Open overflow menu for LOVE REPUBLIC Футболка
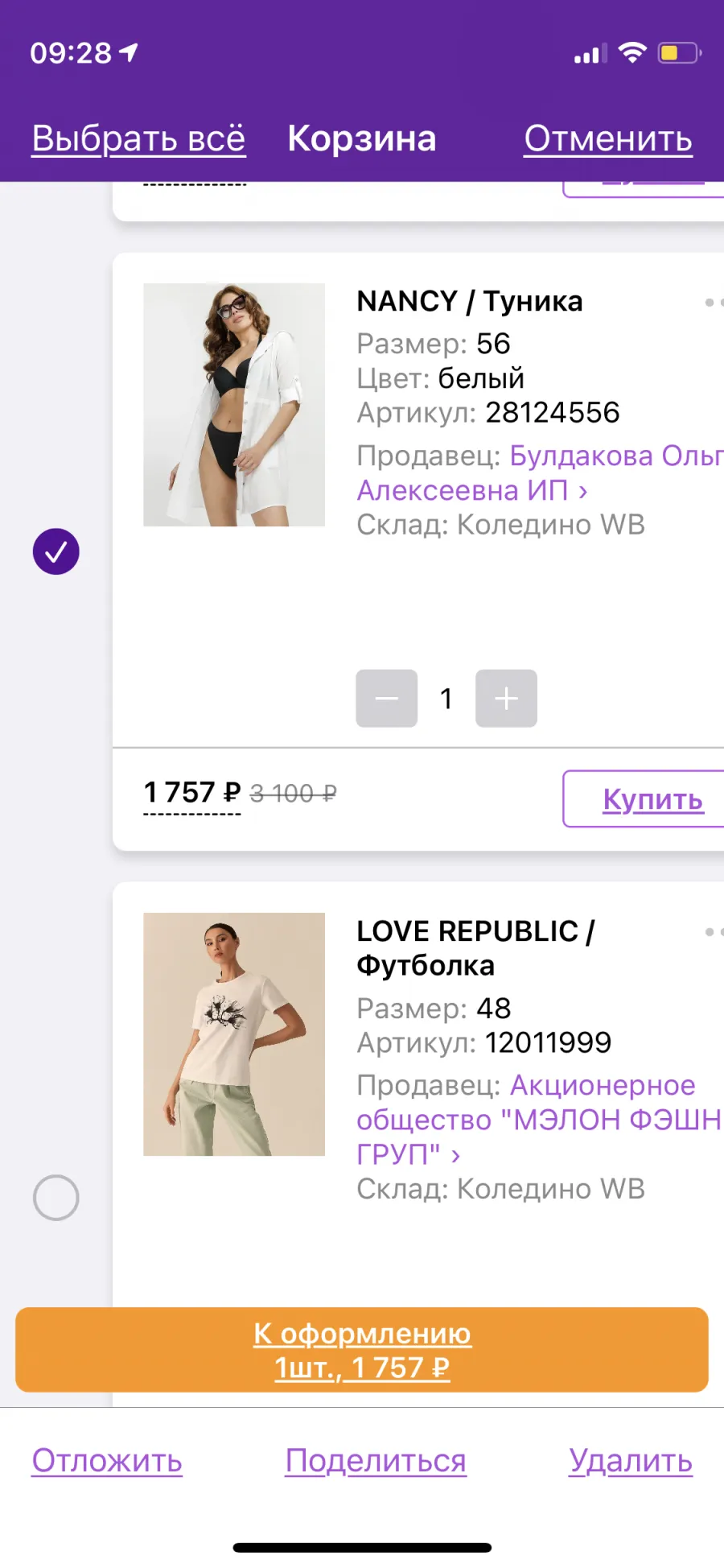The width and height of the screenshot is (724, 1568). [x=714, y=931]
